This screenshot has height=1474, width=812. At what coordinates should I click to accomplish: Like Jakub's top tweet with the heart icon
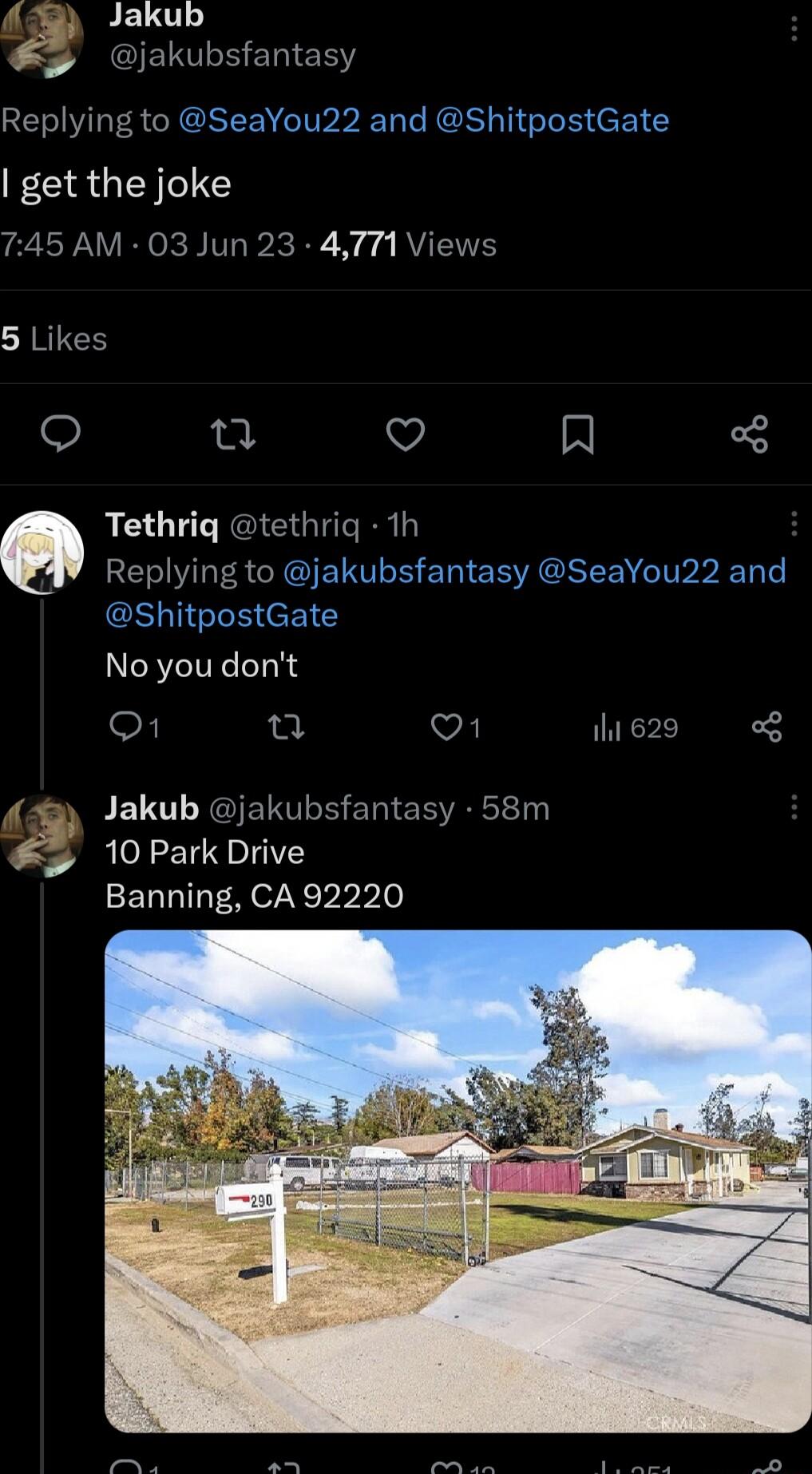point(406,435)
